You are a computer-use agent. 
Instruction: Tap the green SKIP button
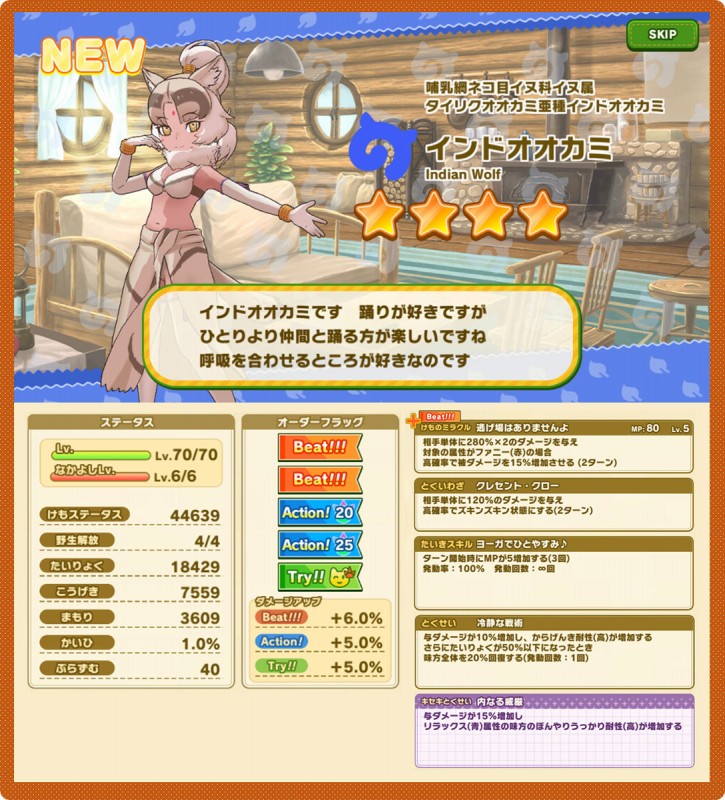pos(662,34)
